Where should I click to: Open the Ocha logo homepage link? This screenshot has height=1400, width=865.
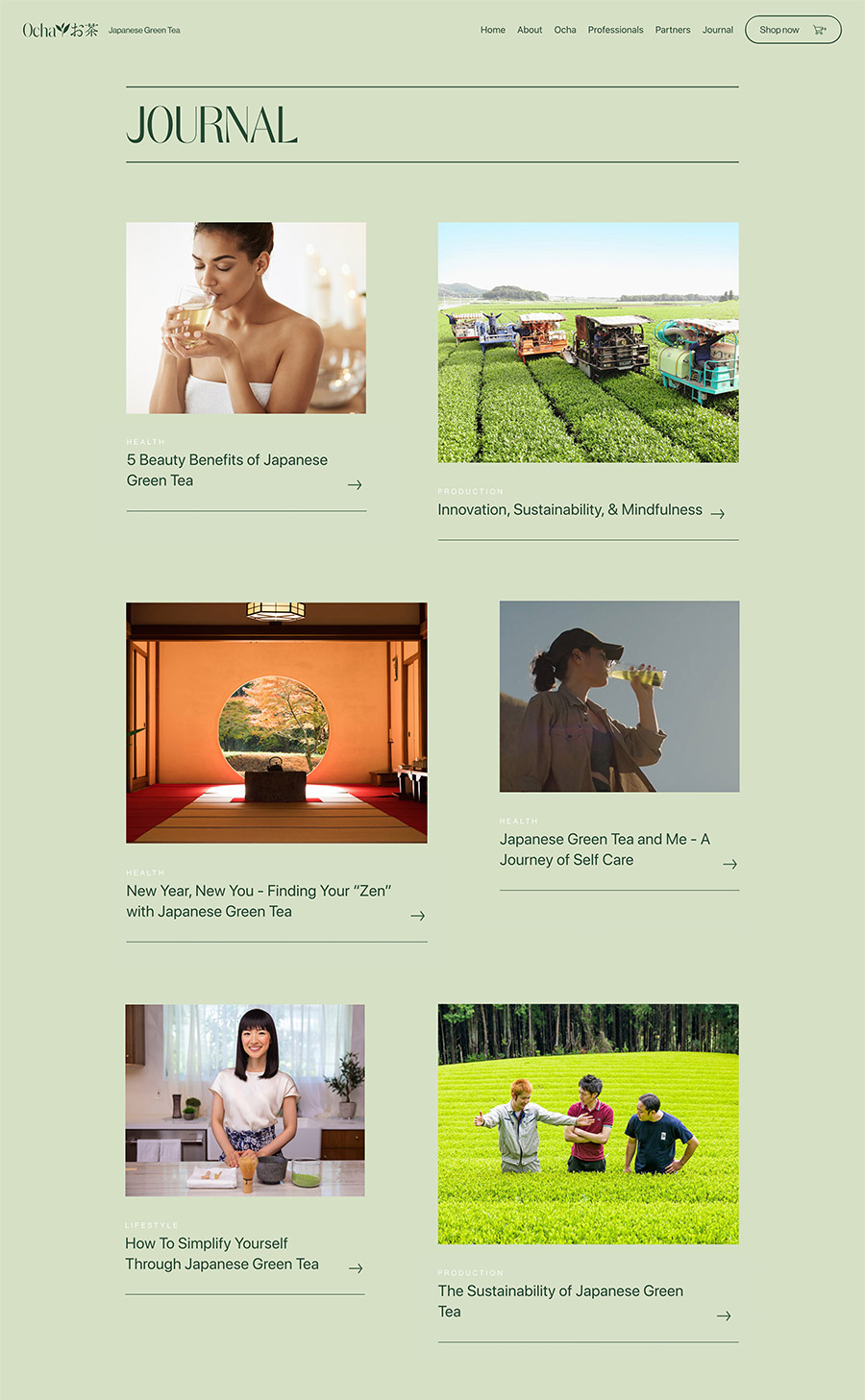[61, 30]
